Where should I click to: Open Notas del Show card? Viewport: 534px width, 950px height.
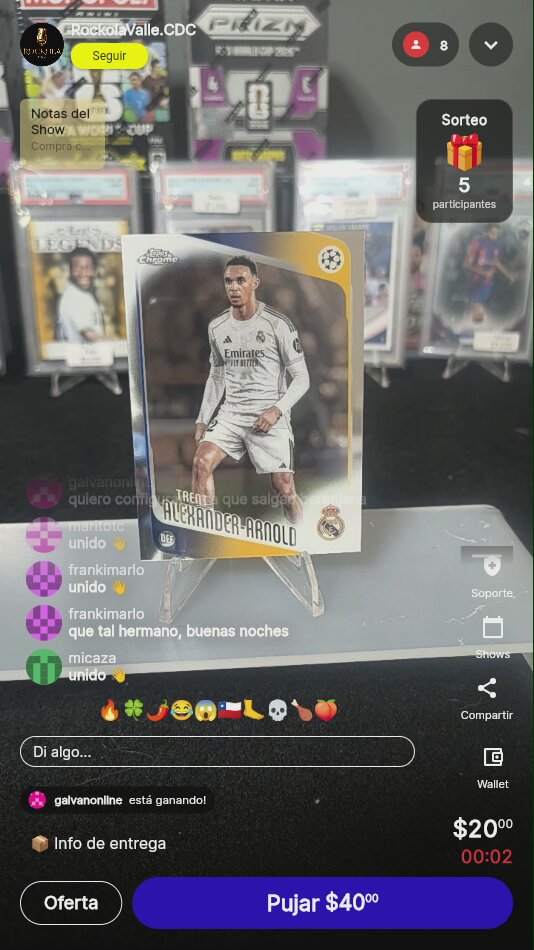(62, 134)
